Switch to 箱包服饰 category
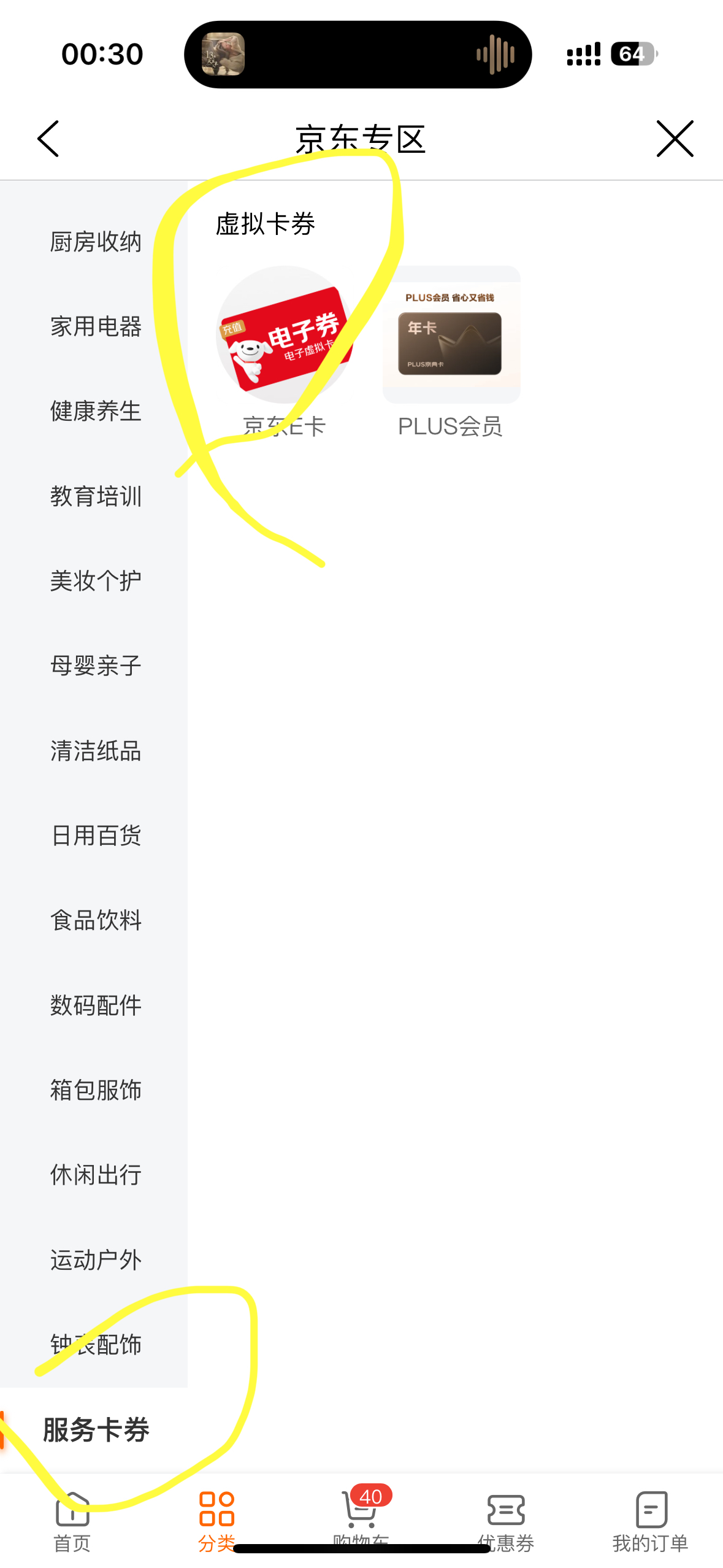This screenshot has height=1568, width=723. pos(96,1090)
